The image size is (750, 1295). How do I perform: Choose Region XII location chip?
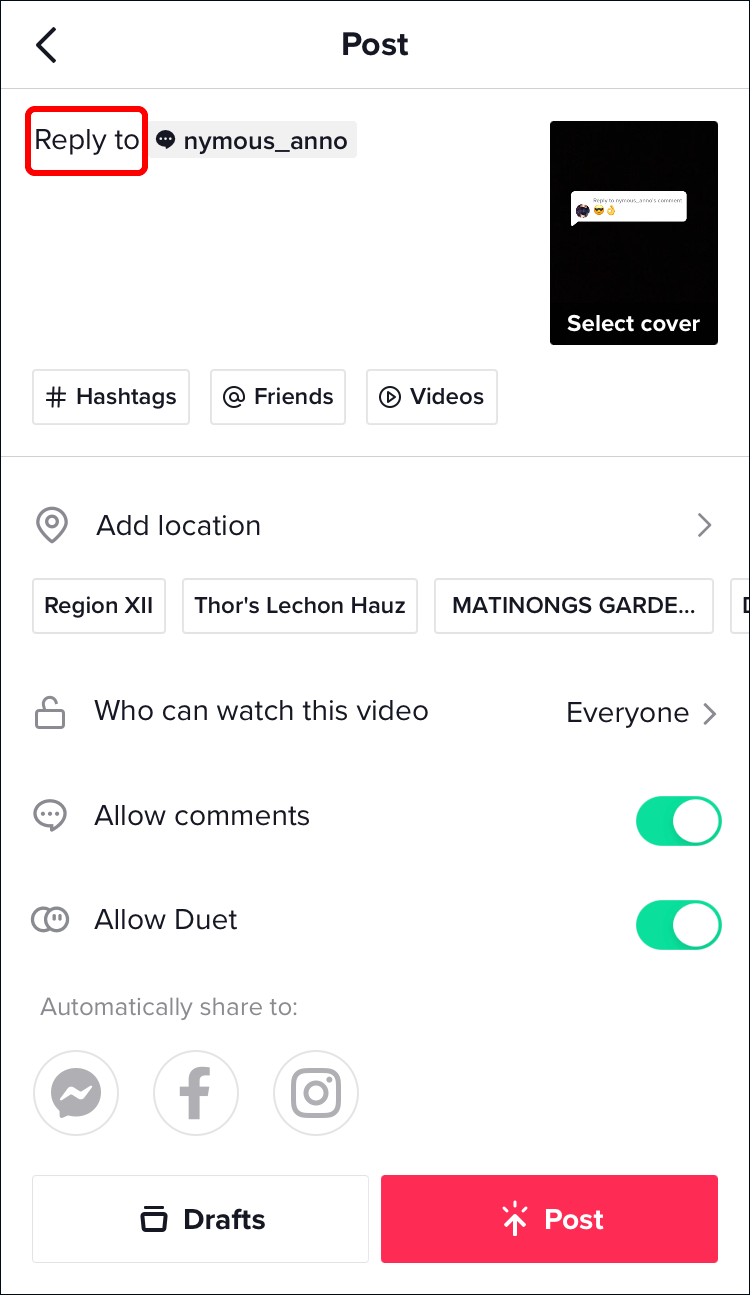pos(99,606)
